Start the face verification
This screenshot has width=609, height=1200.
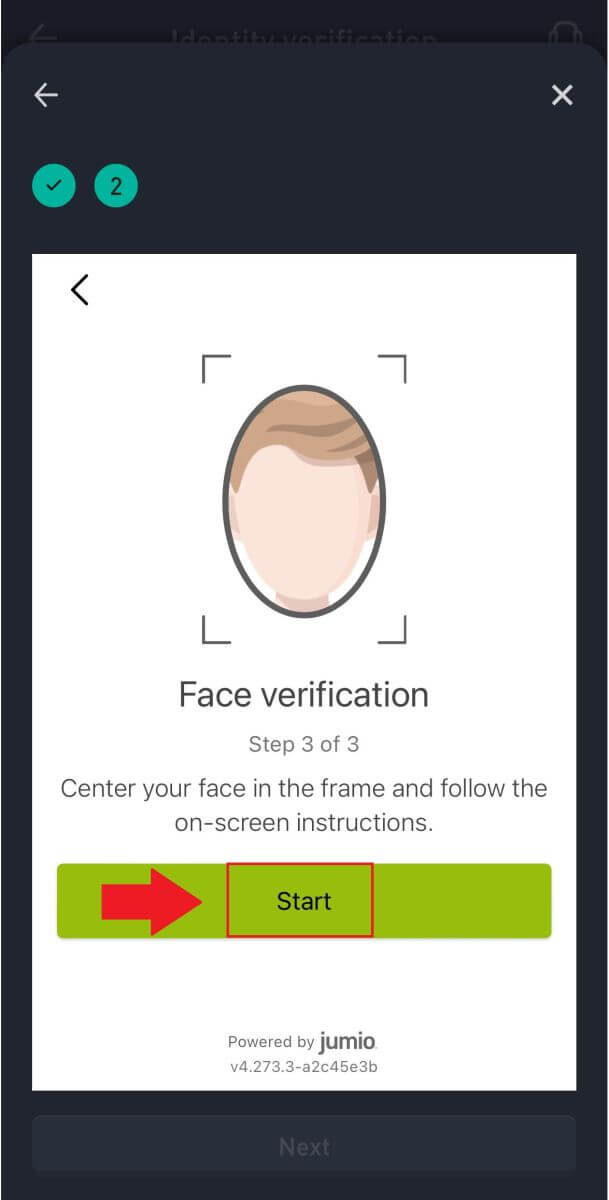(x=304, y=901)
